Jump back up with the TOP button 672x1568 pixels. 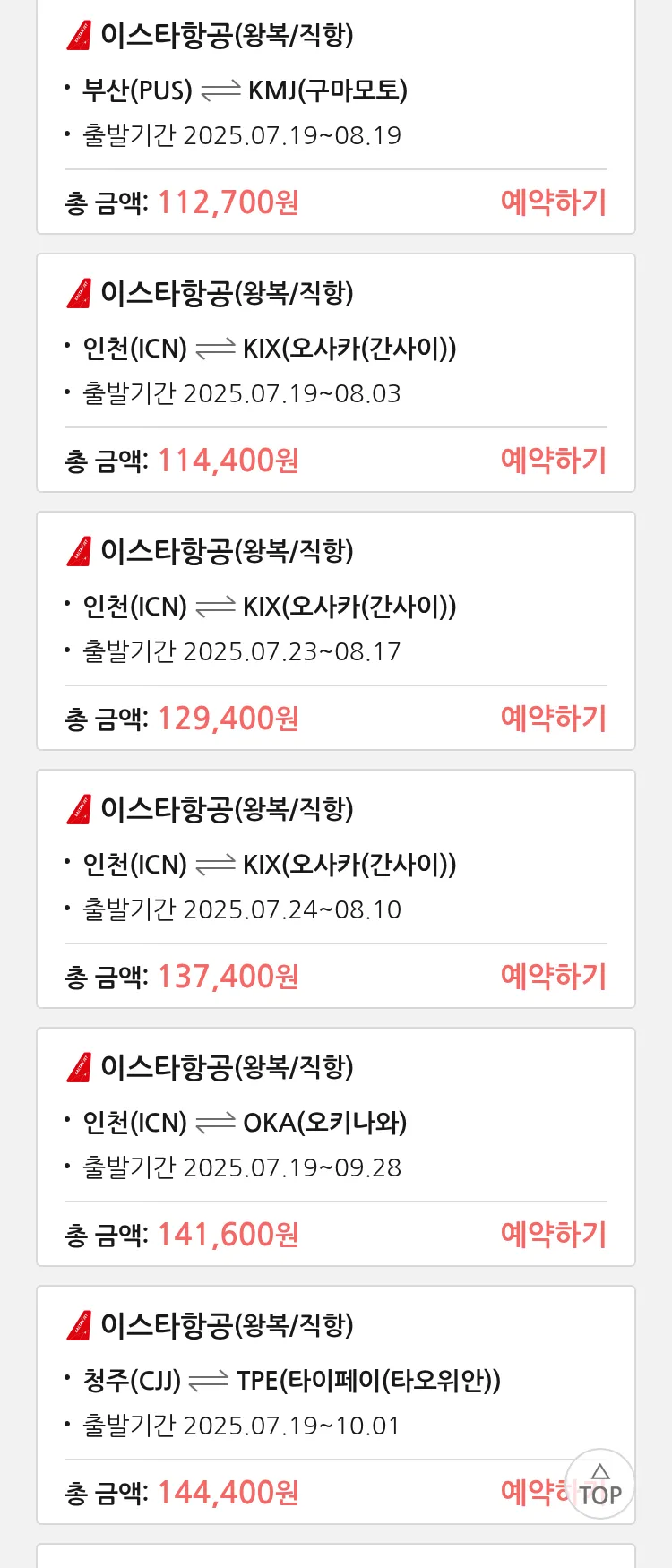pyautogui.click(x=600, y=1485)
